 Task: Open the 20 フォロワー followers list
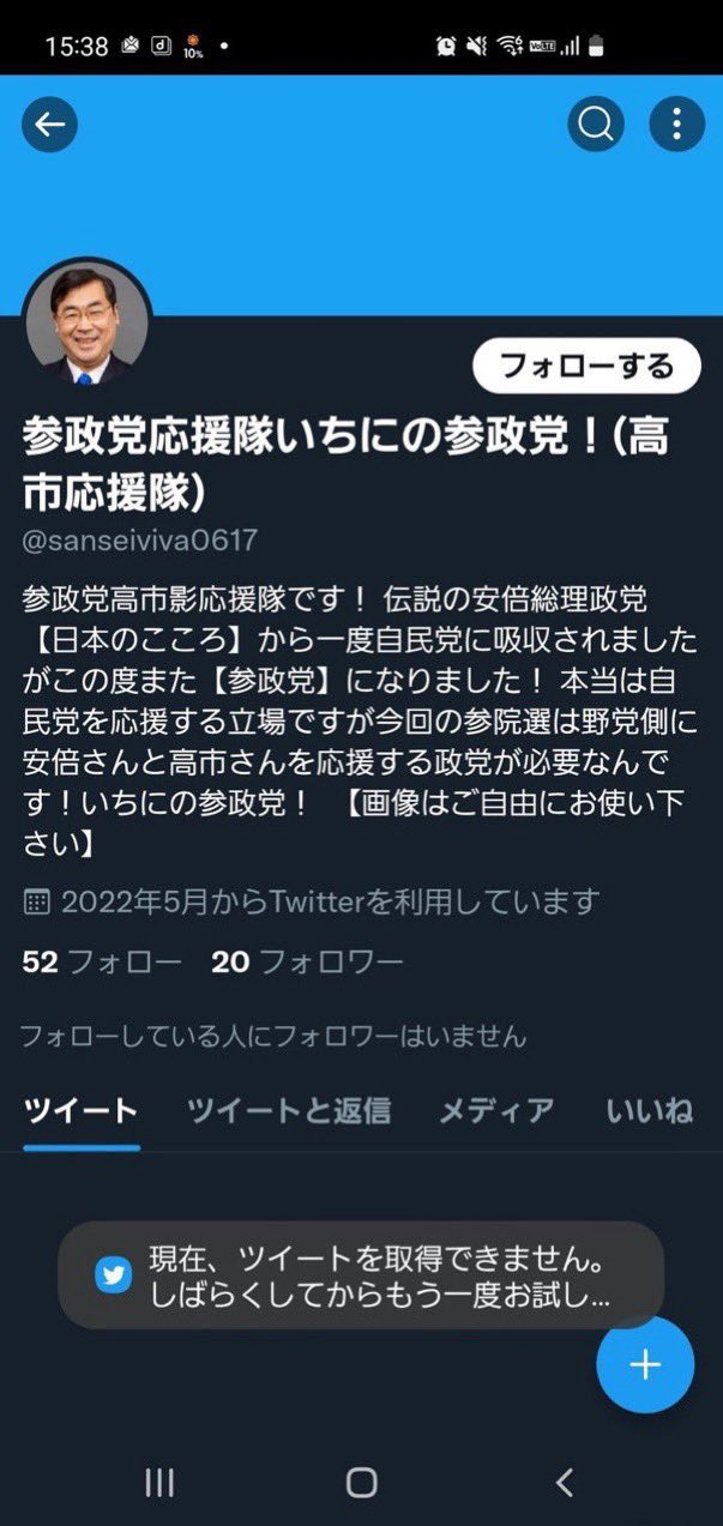306,962
